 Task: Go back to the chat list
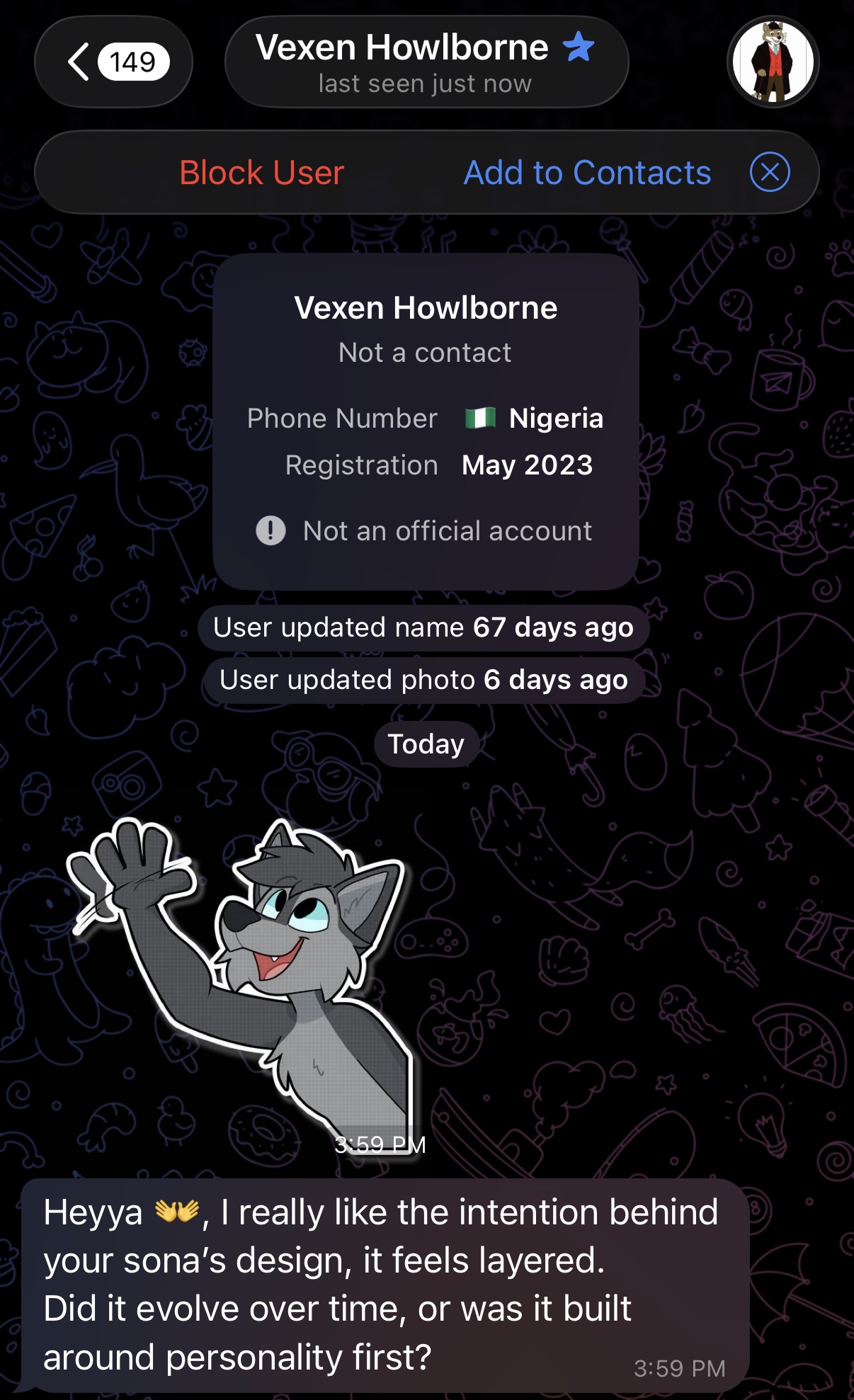113,62
